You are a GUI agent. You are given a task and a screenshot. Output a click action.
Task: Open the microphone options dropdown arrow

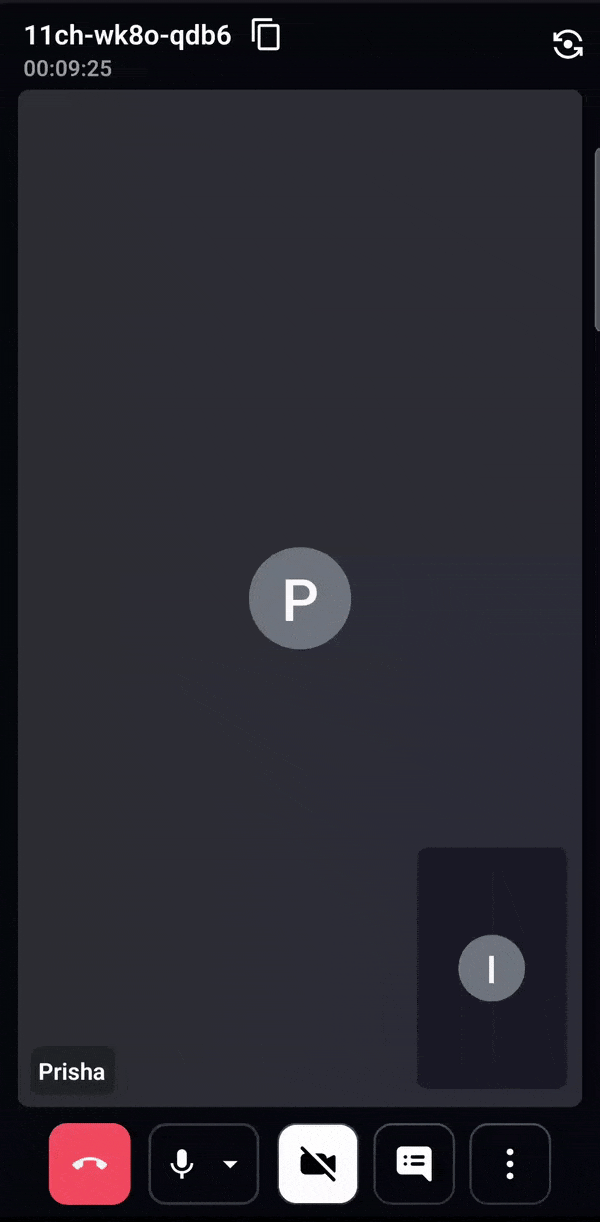click(x=231, y=1164)
